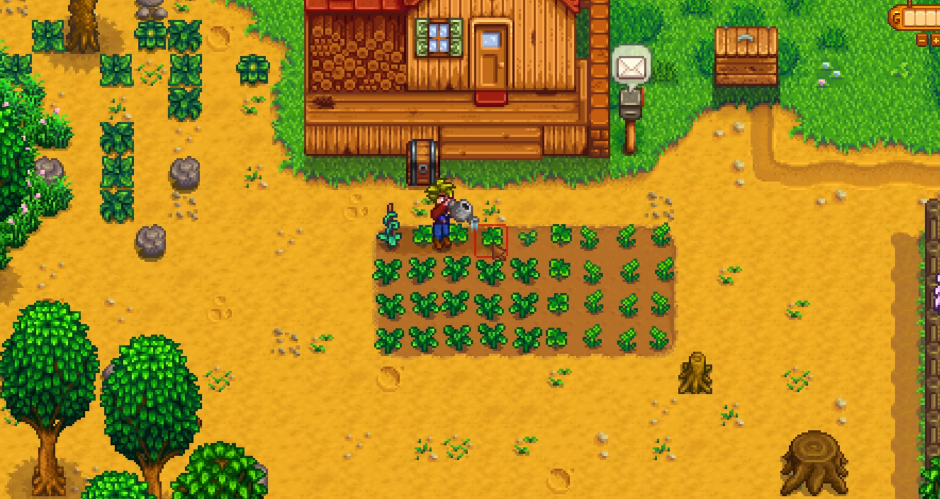Viewport: 940px width, 499px height.
Task: Open the storage chest below the porch
Action: pos(422,162)
